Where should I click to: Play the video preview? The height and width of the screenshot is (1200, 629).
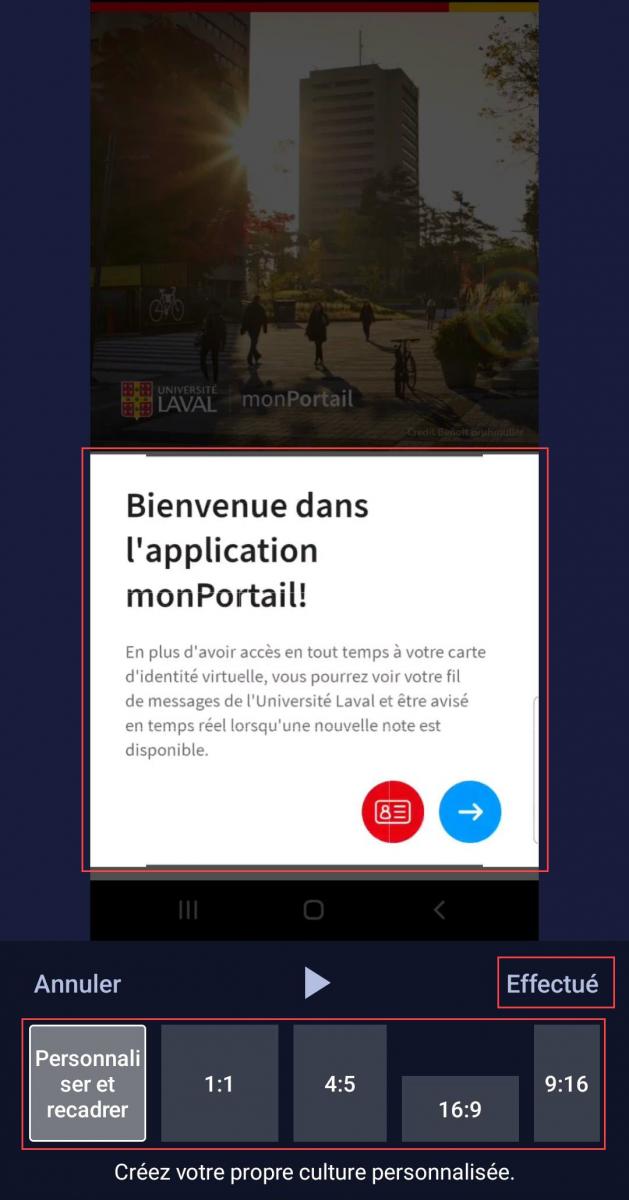[x=316, y=984]
